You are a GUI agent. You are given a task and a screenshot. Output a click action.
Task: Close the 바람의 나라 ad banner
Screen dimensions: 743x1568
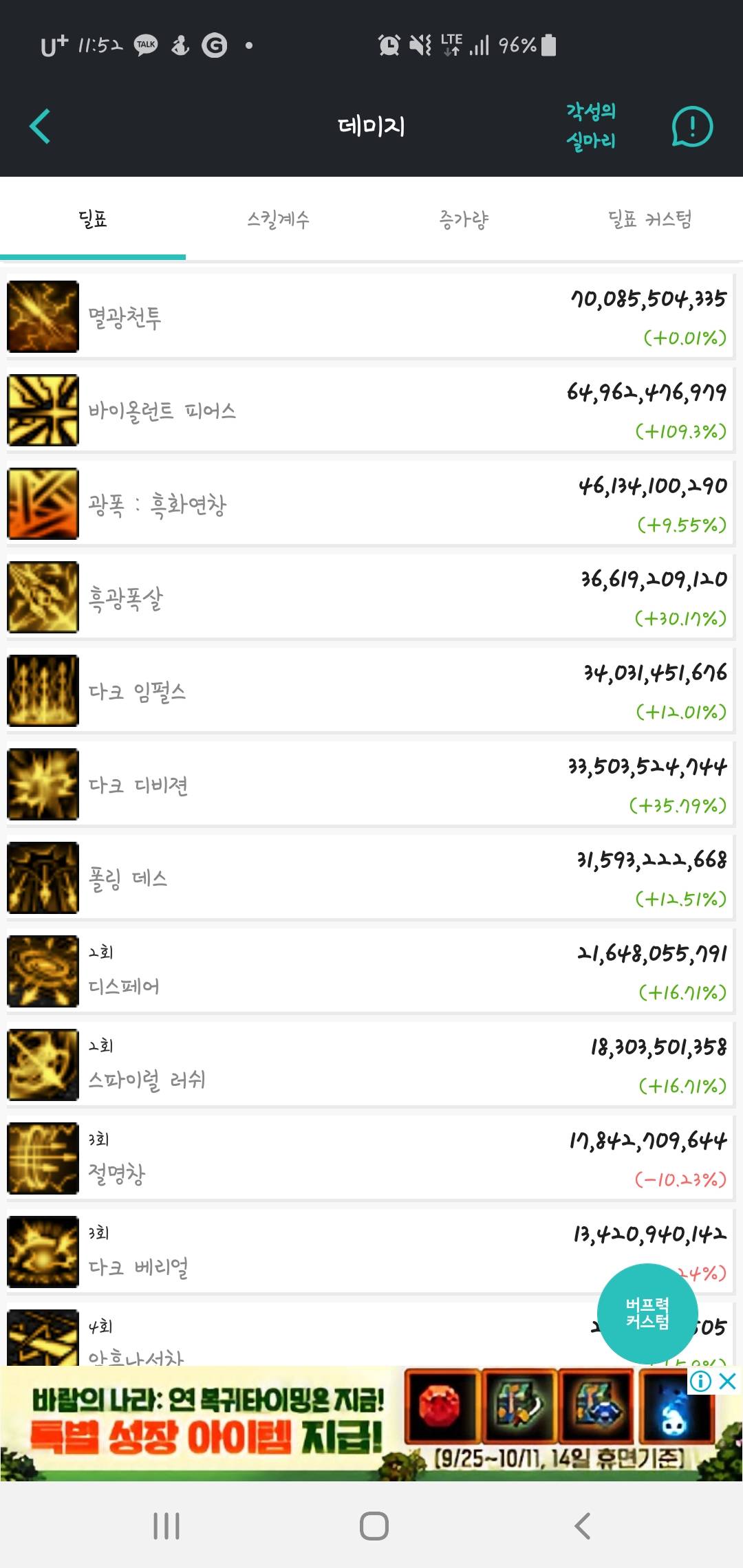[728, 1381]
